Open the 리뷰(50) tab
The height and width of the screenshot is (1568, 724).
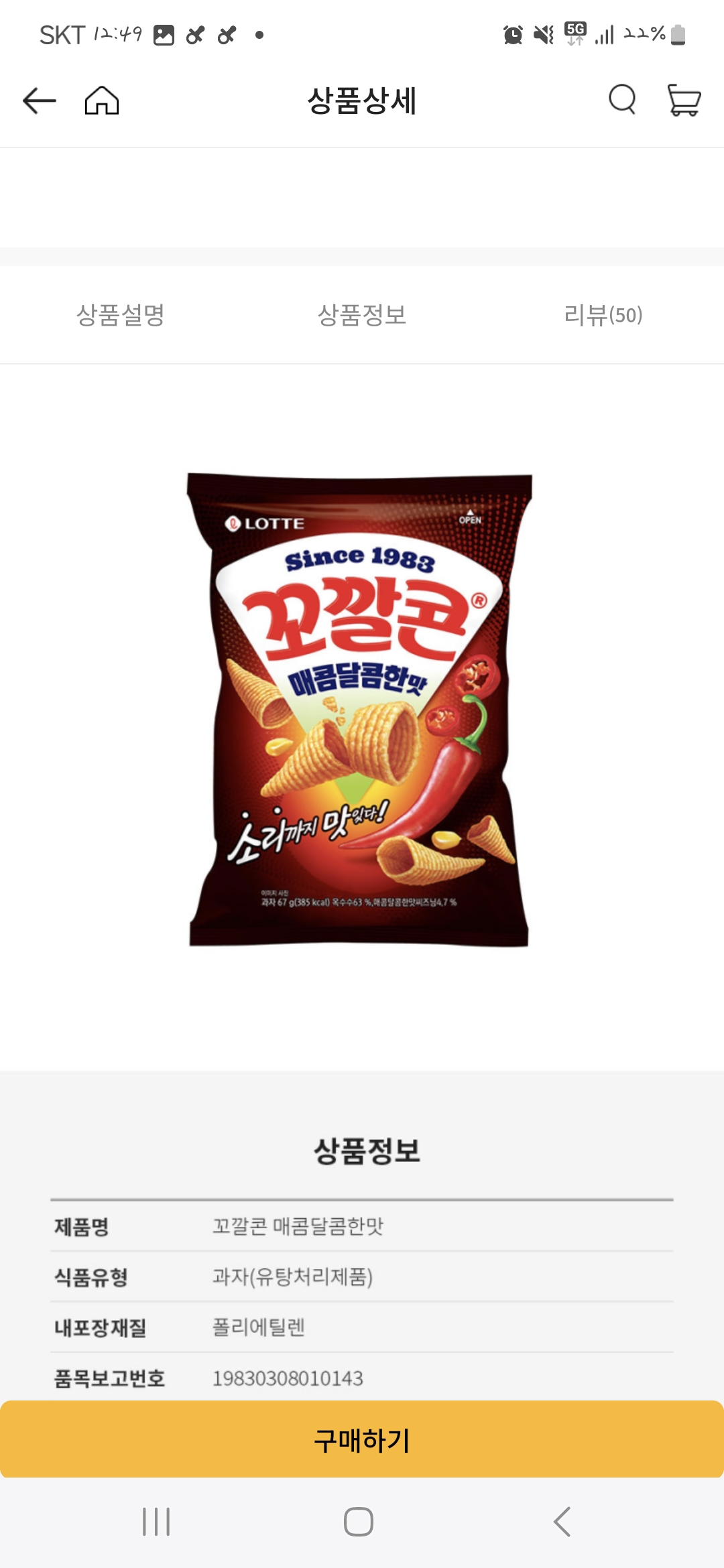tap(603, 313)
